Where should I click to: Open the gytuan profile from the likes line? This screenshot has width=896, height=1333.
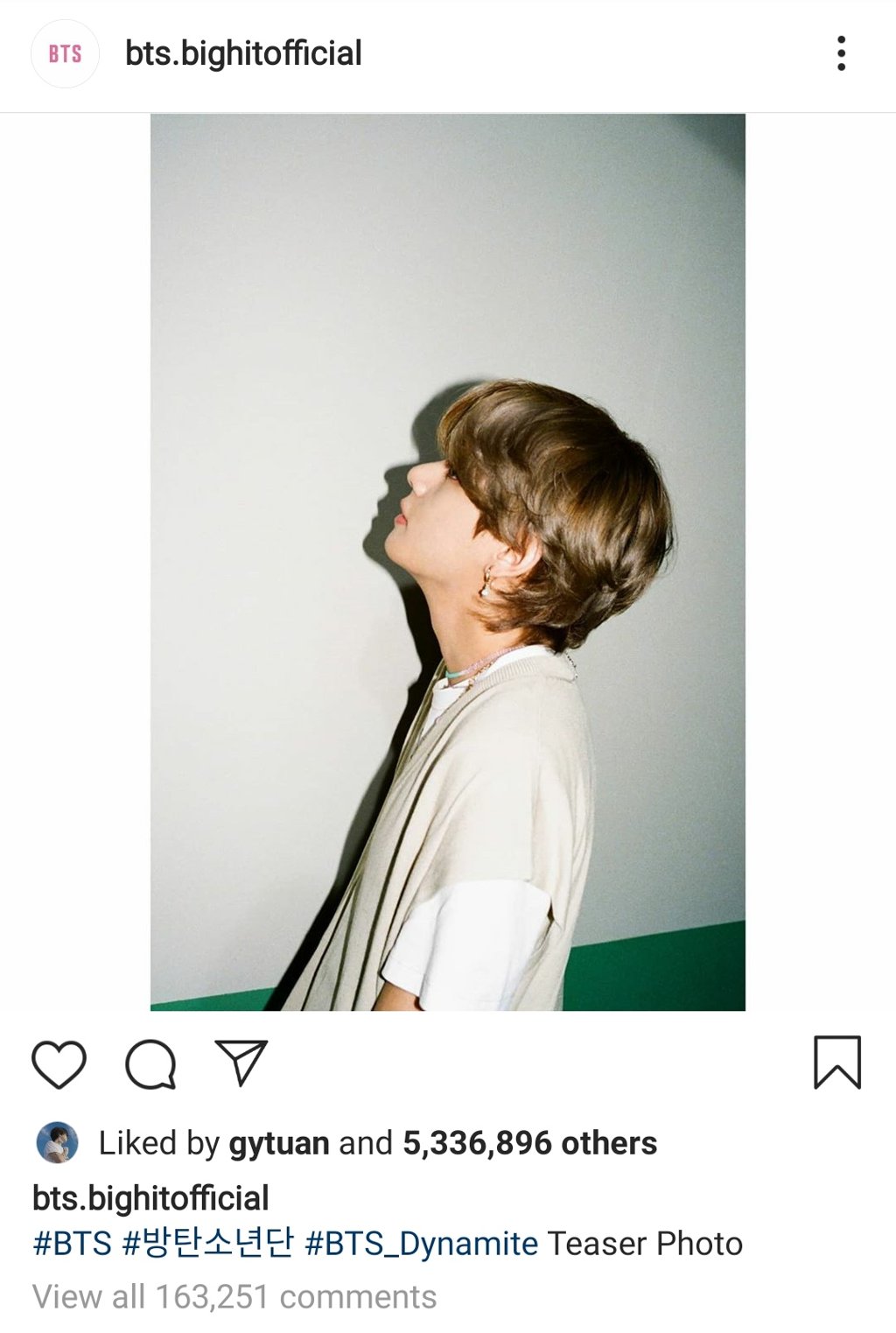278,1143
